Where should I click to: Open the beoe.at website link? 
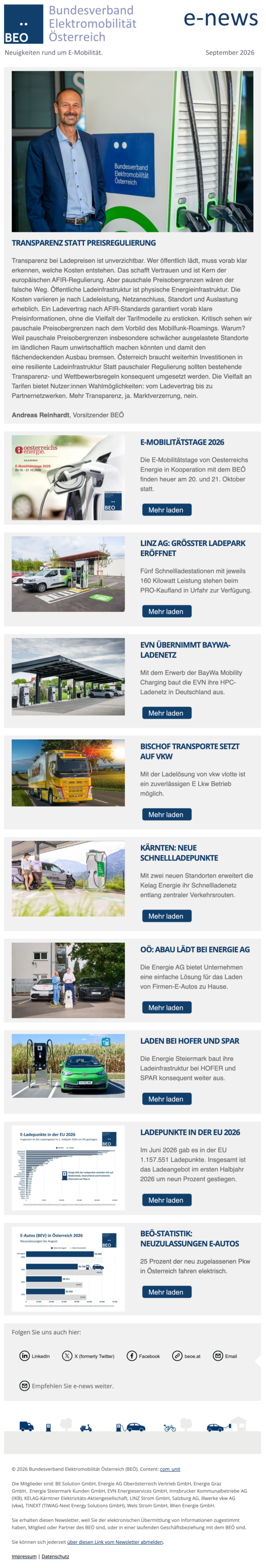pos(187,1356)
